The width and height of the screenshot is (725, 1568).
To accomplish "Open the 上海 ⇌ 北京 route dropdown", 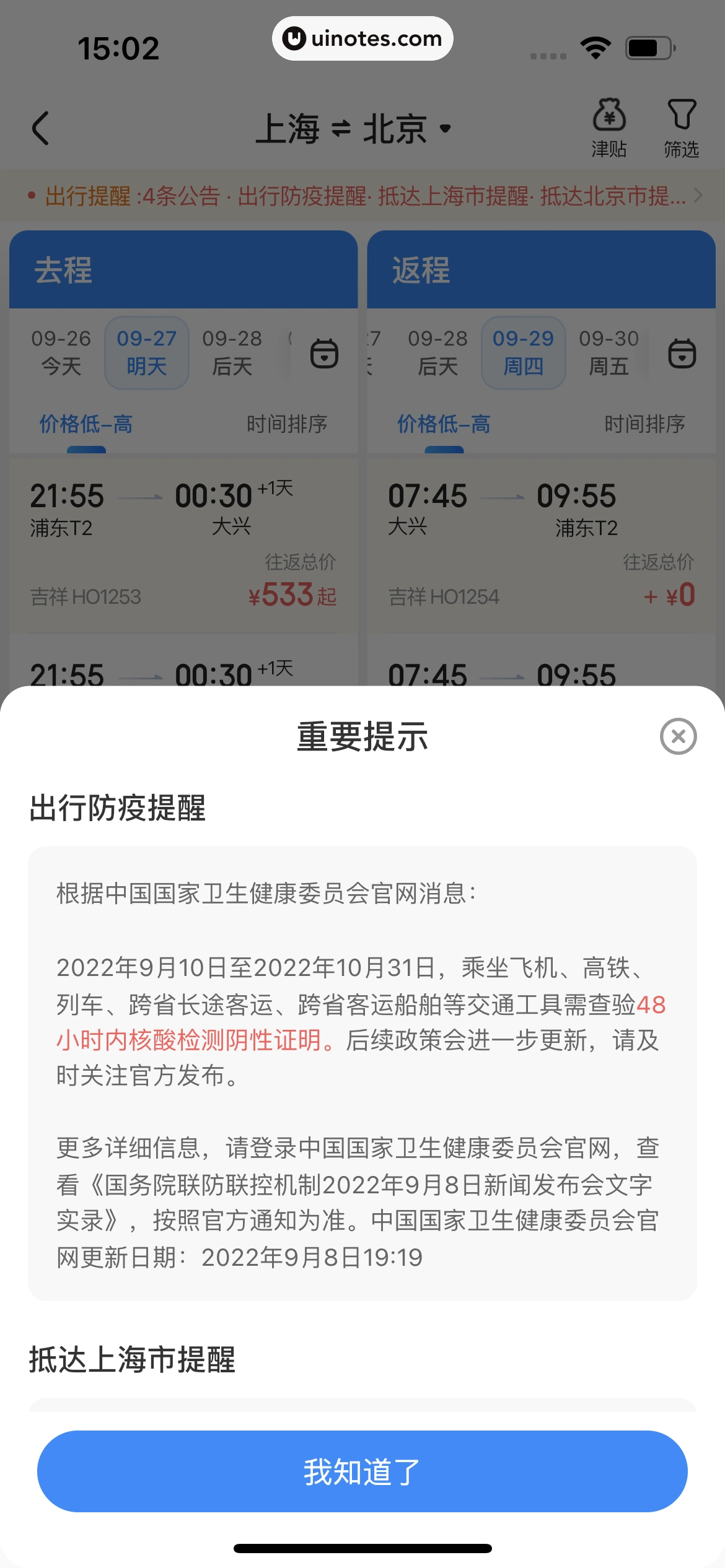I will pyautogui.click(x=353, y=129).
